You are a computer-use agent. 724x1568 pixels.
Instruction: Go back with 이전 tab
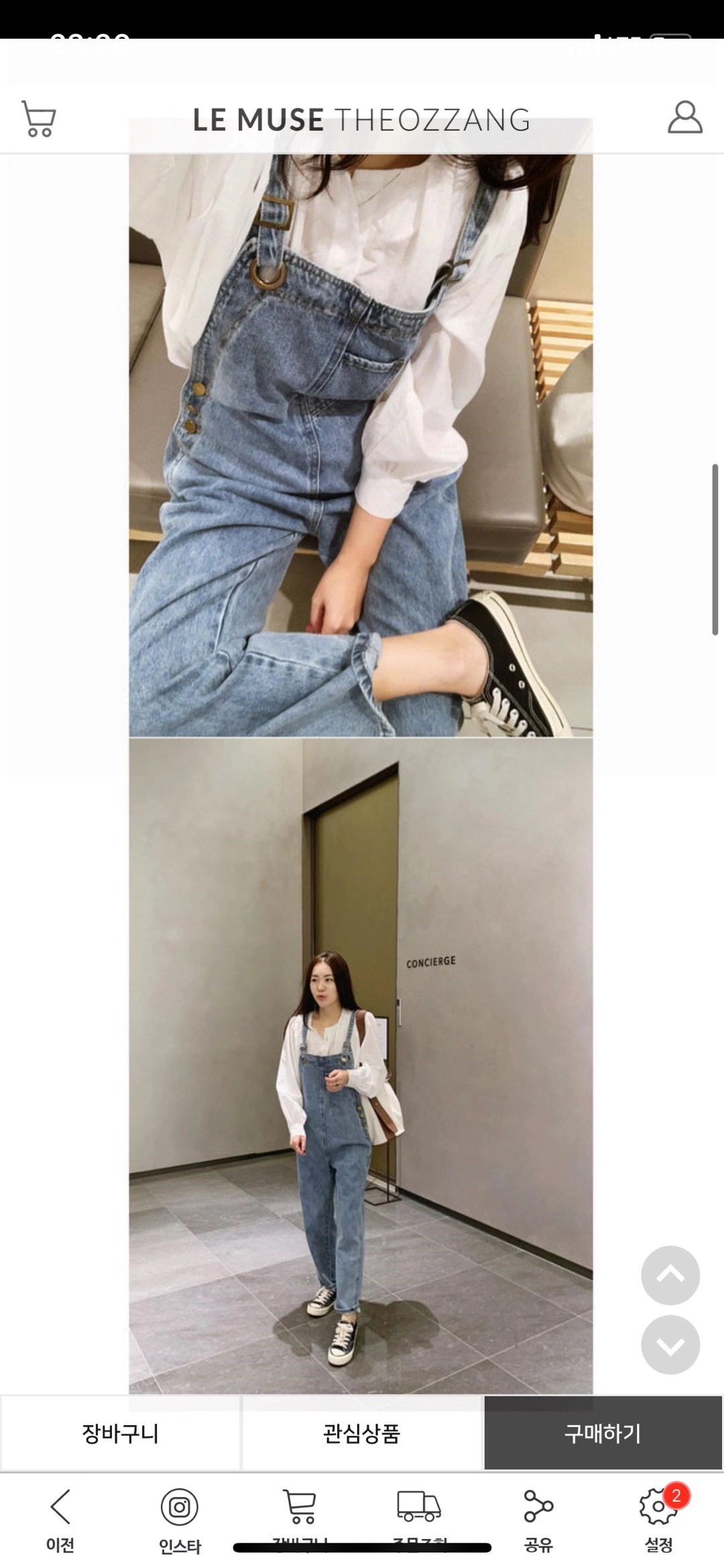click(x=60, y=1520)
